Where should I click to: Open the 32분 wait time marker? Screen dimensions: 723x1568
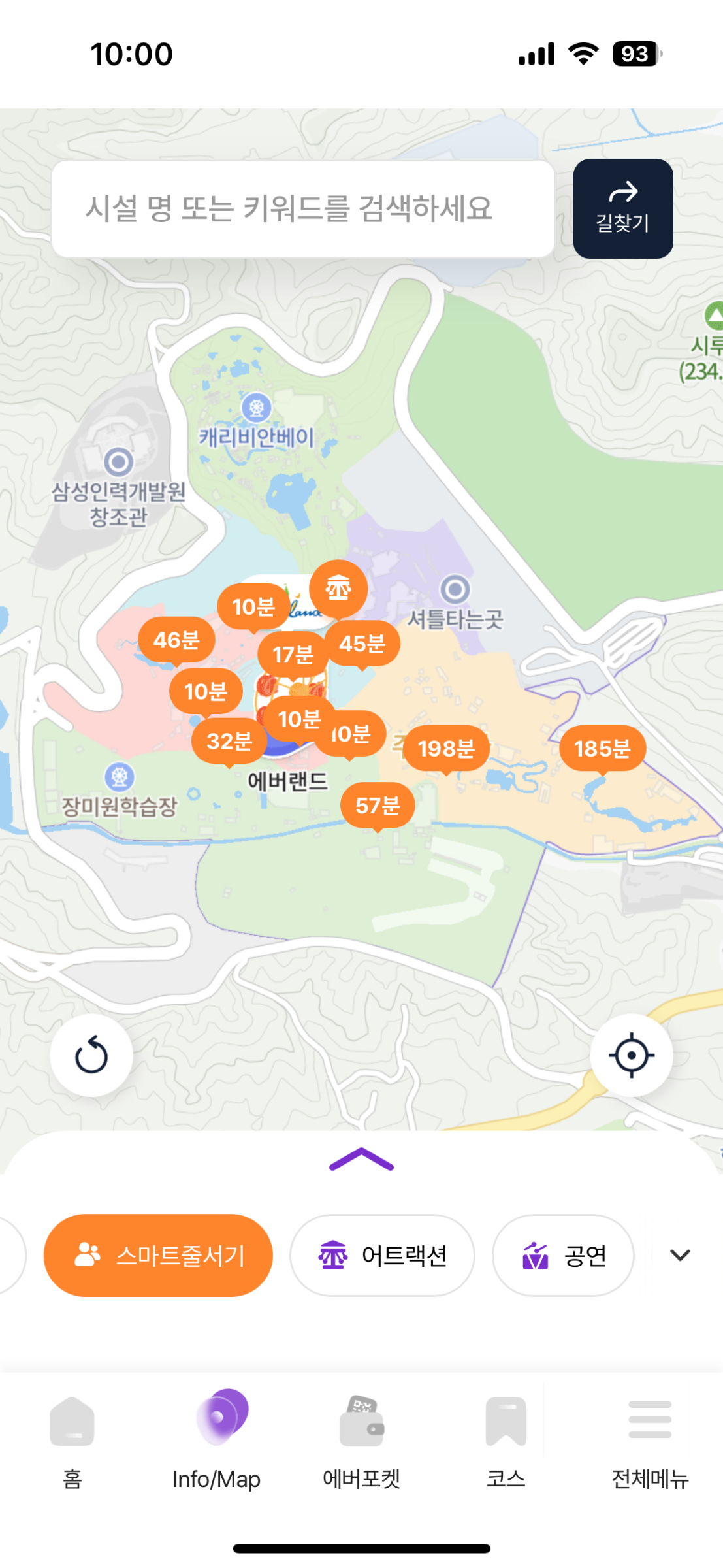click(229, 741)
